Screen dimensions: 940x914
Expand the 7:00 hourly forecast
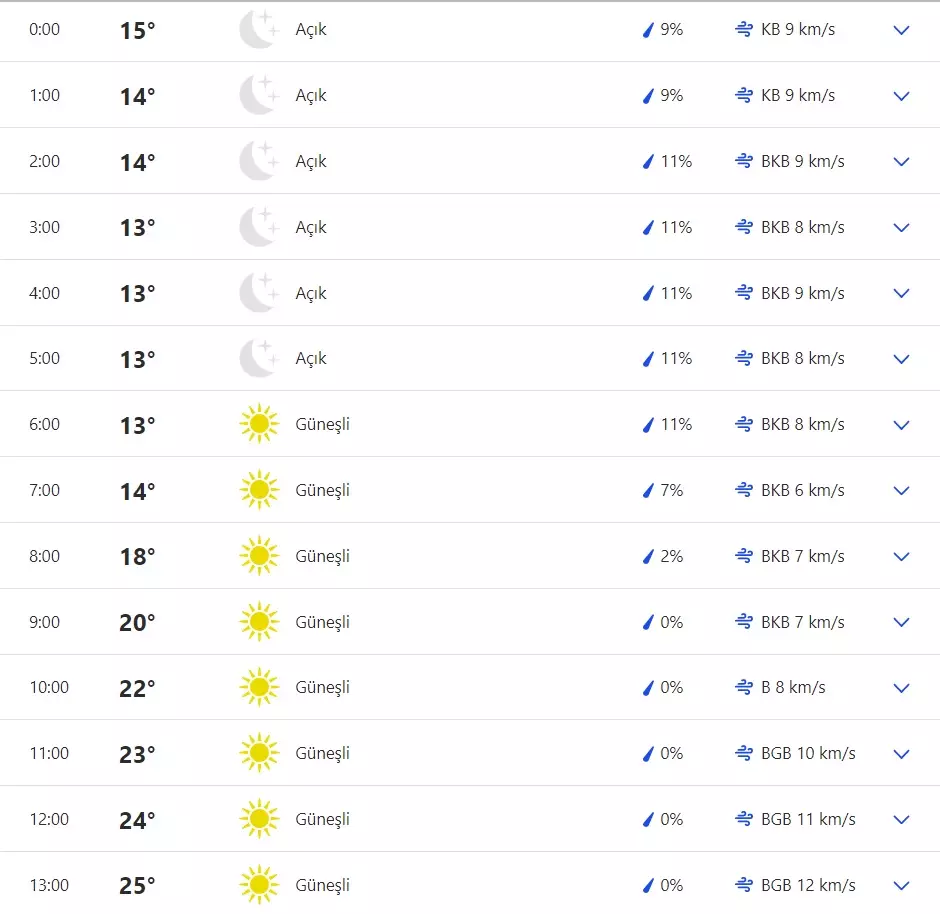pyautogui.click(x=901, y=491)
